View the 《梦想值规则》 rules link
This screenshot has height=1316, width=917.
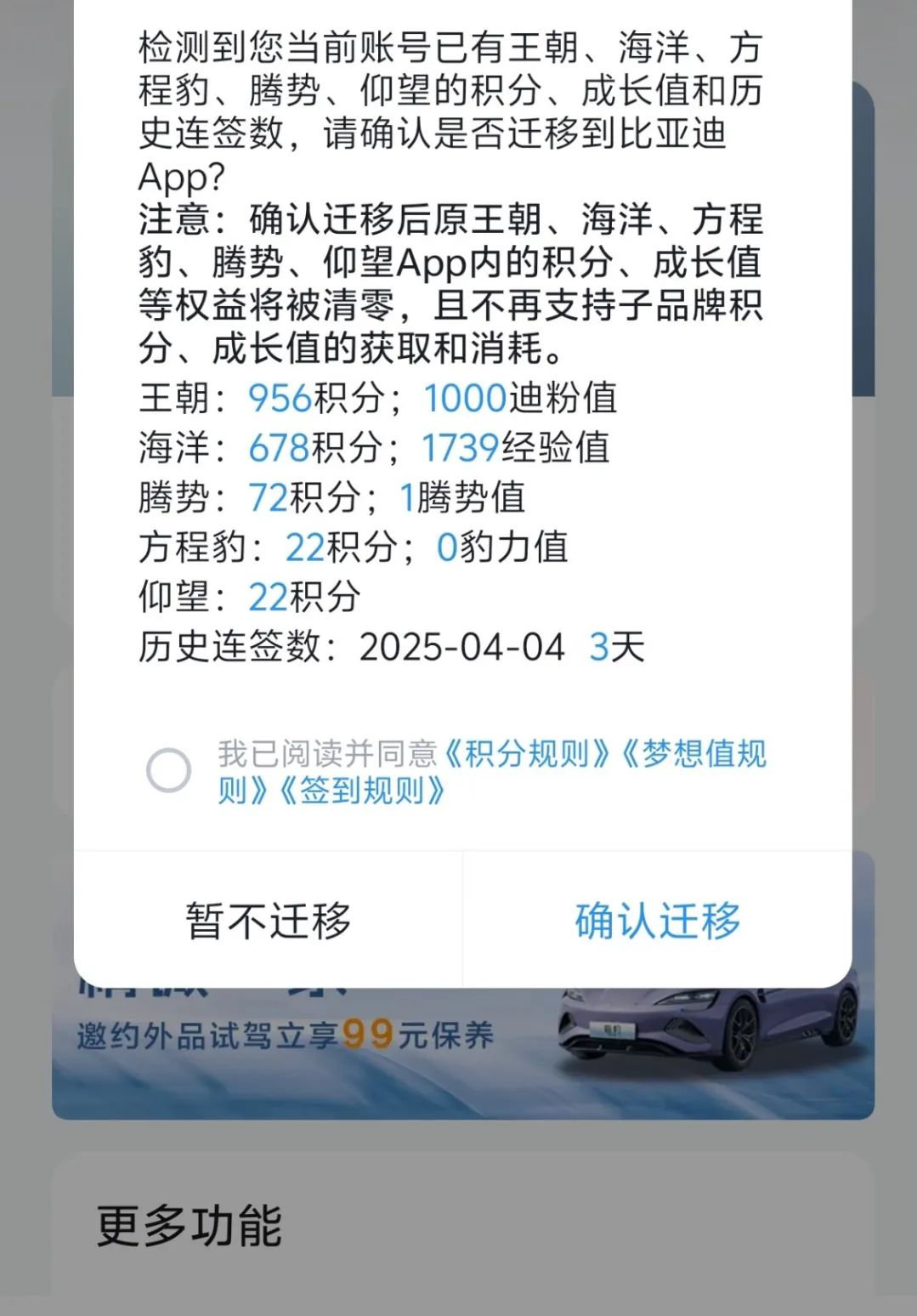point(693,754)
